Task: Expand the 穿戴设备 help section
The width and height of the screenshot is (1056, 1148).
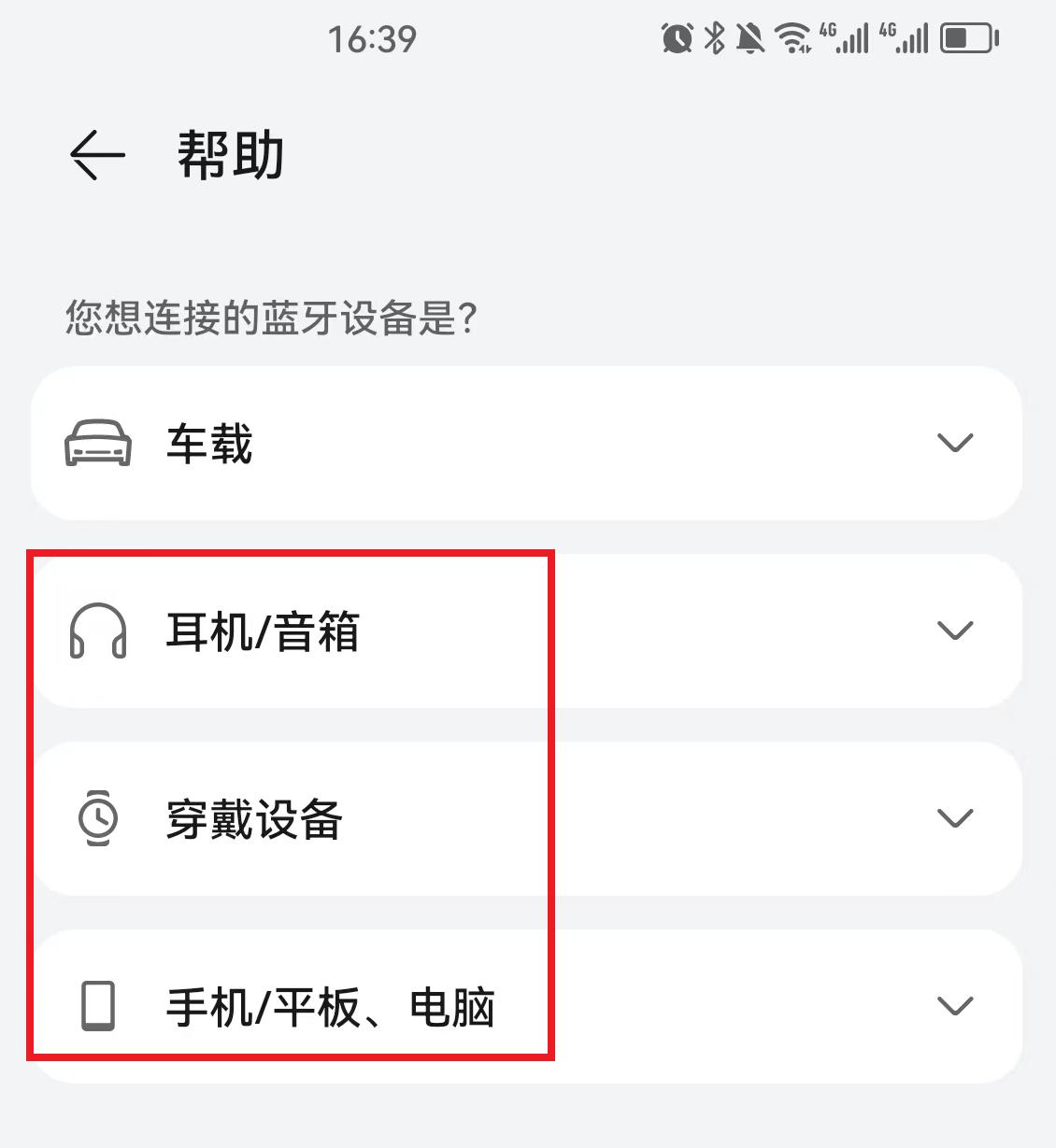Action: [955, 819]
